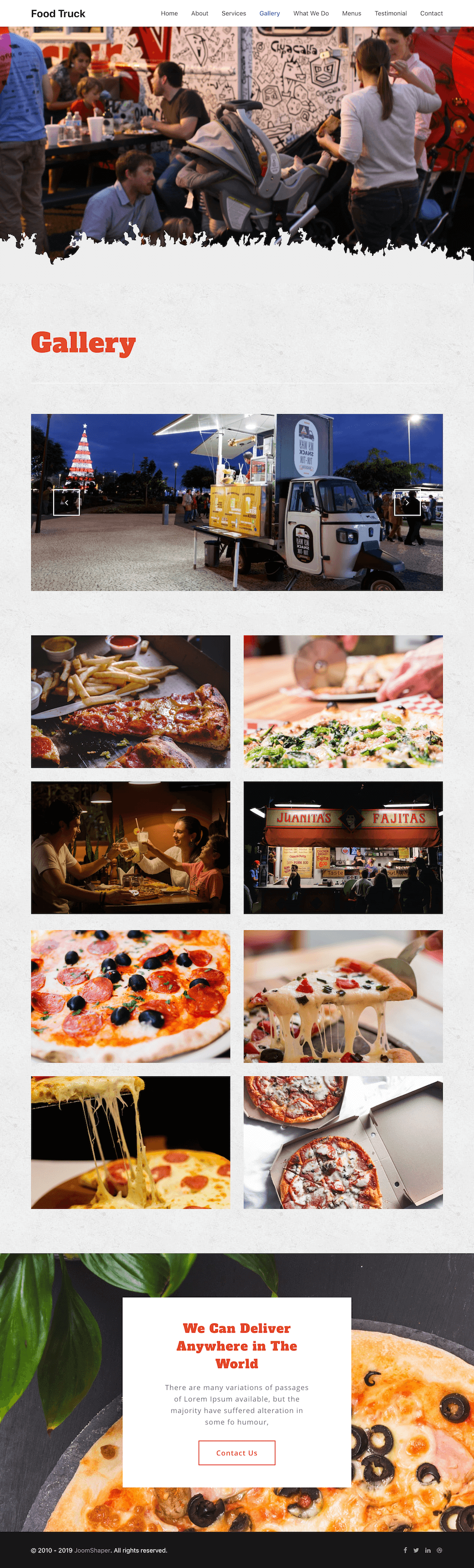
Task: Open the Juanitas Fajitas gallery photo
Action: [343, 847]
